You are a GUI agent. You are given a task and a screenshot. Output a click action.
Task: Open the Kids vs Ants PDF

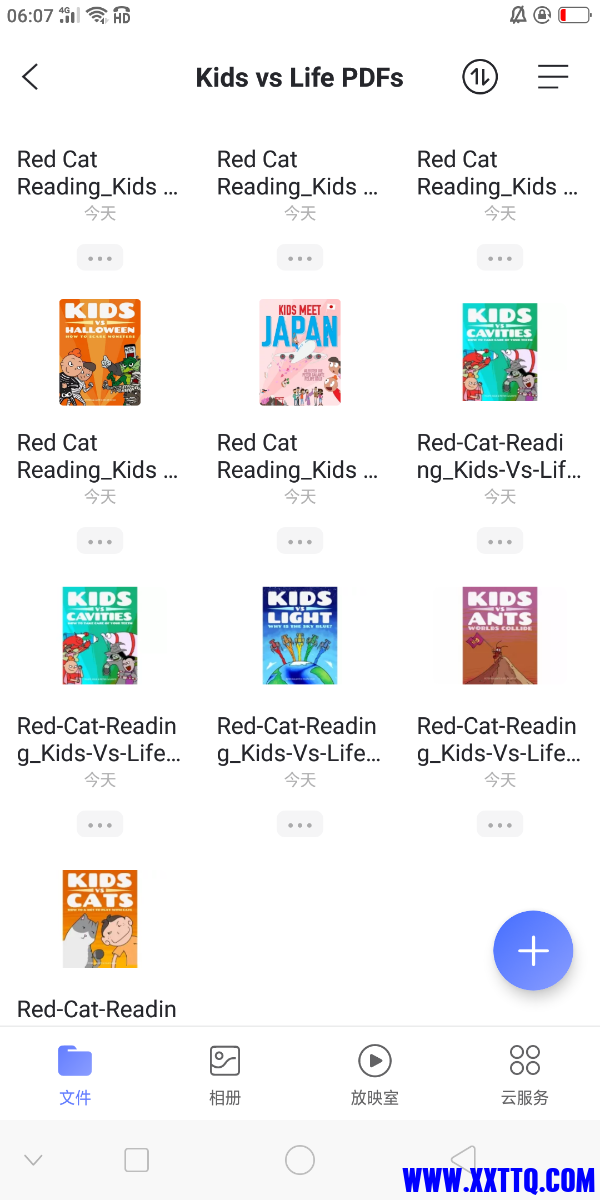tap(500, 635)
